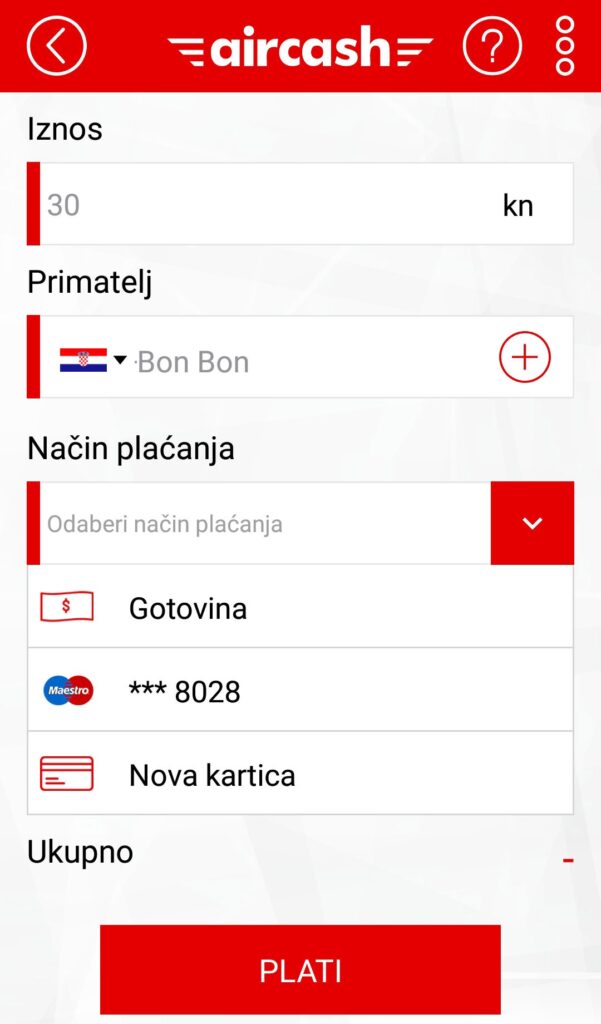The width and height of the screenshot is (601, 1024).
Task: Select Gotovina as payment method
Action: 300,607
